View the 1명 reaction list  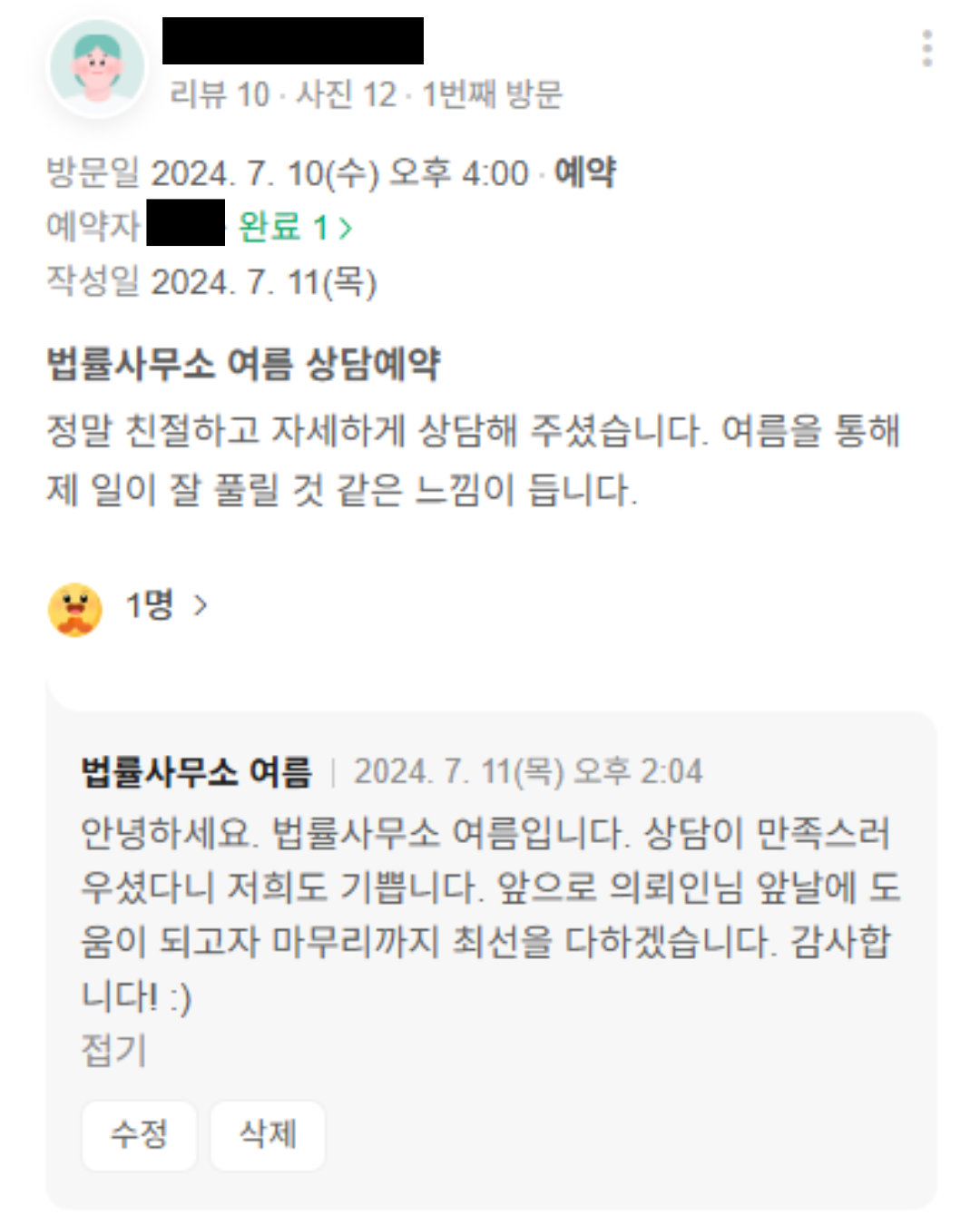point(165,605)
